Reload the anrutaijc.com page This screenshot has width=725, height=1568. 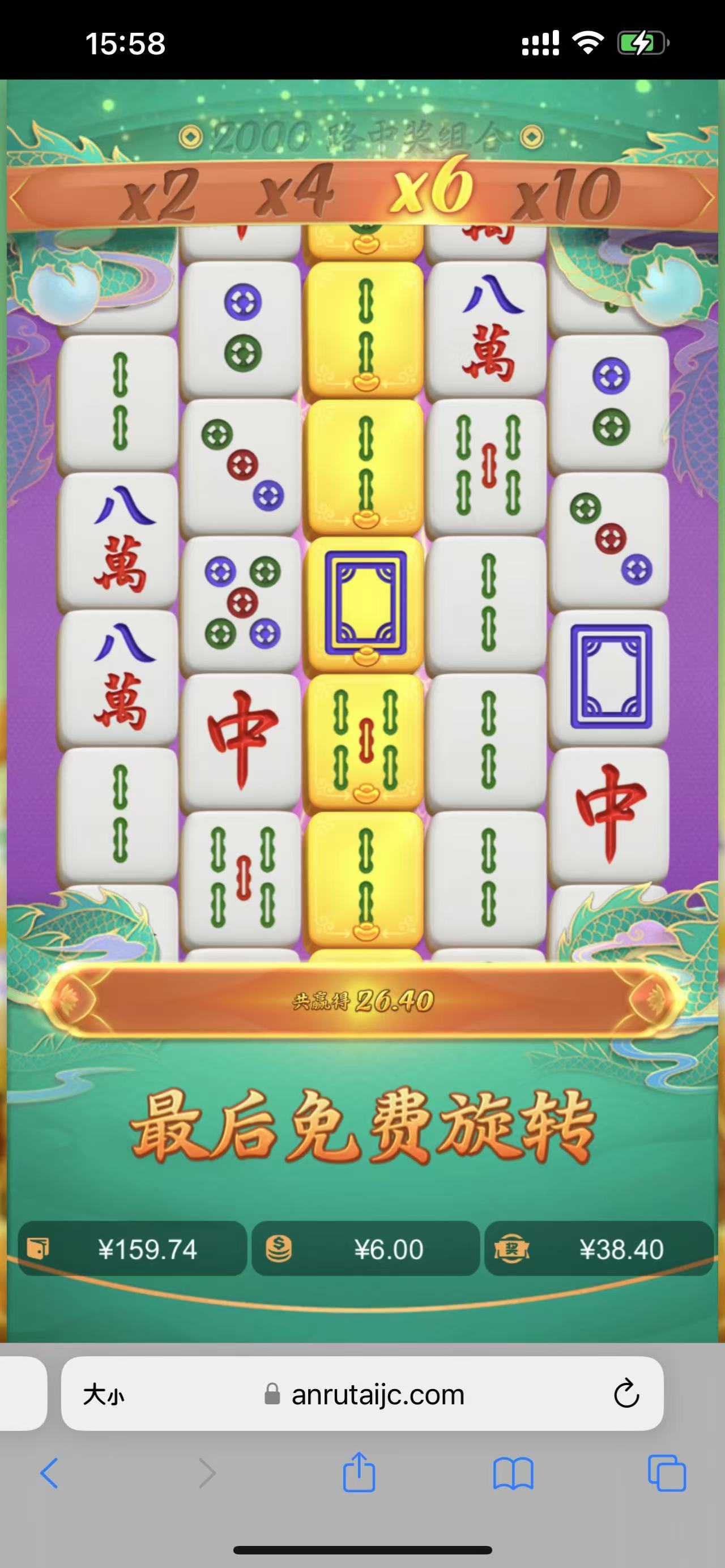[x=626, y=1394]
